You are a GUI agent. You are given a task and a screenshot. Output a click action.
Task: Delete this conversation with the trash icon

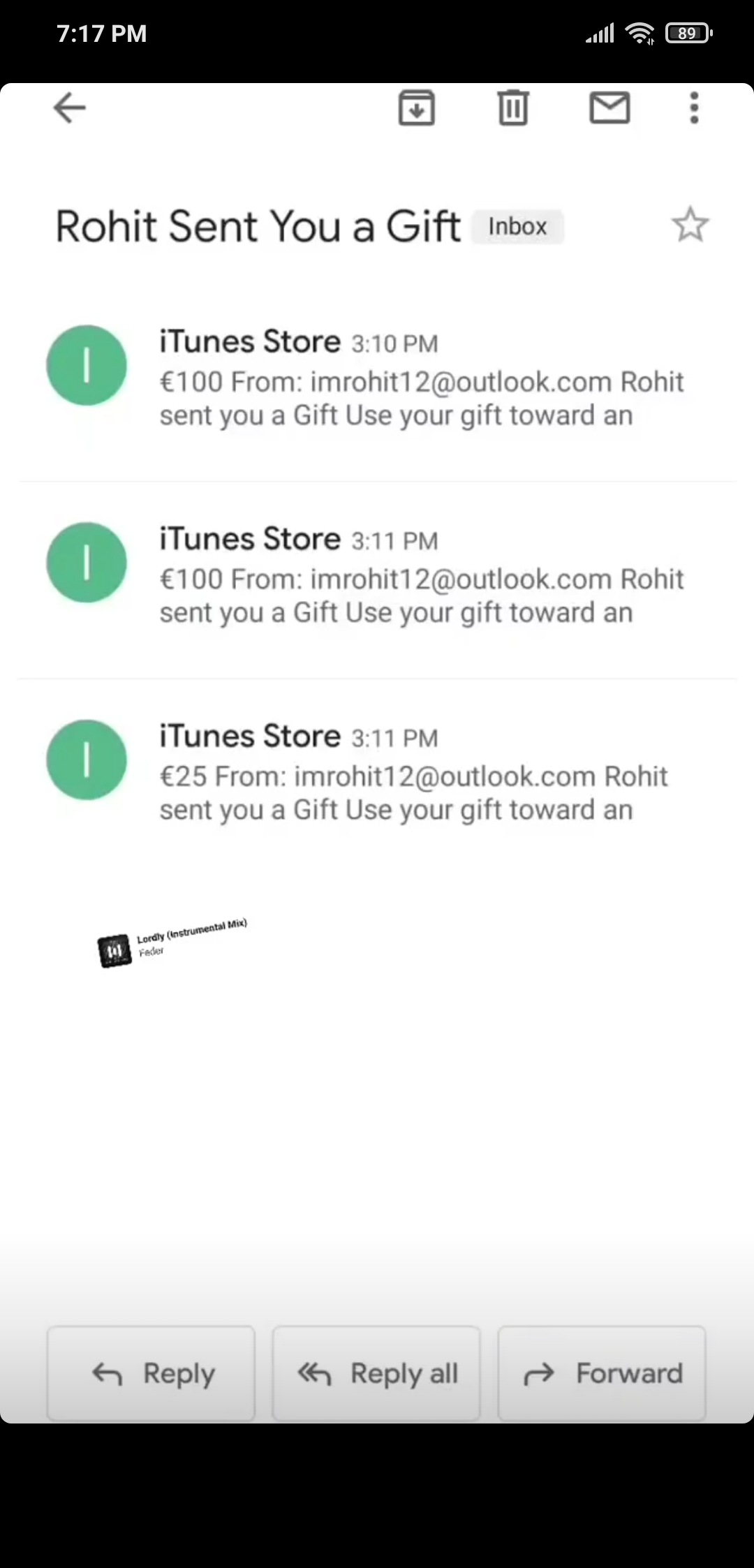point(513,108)
